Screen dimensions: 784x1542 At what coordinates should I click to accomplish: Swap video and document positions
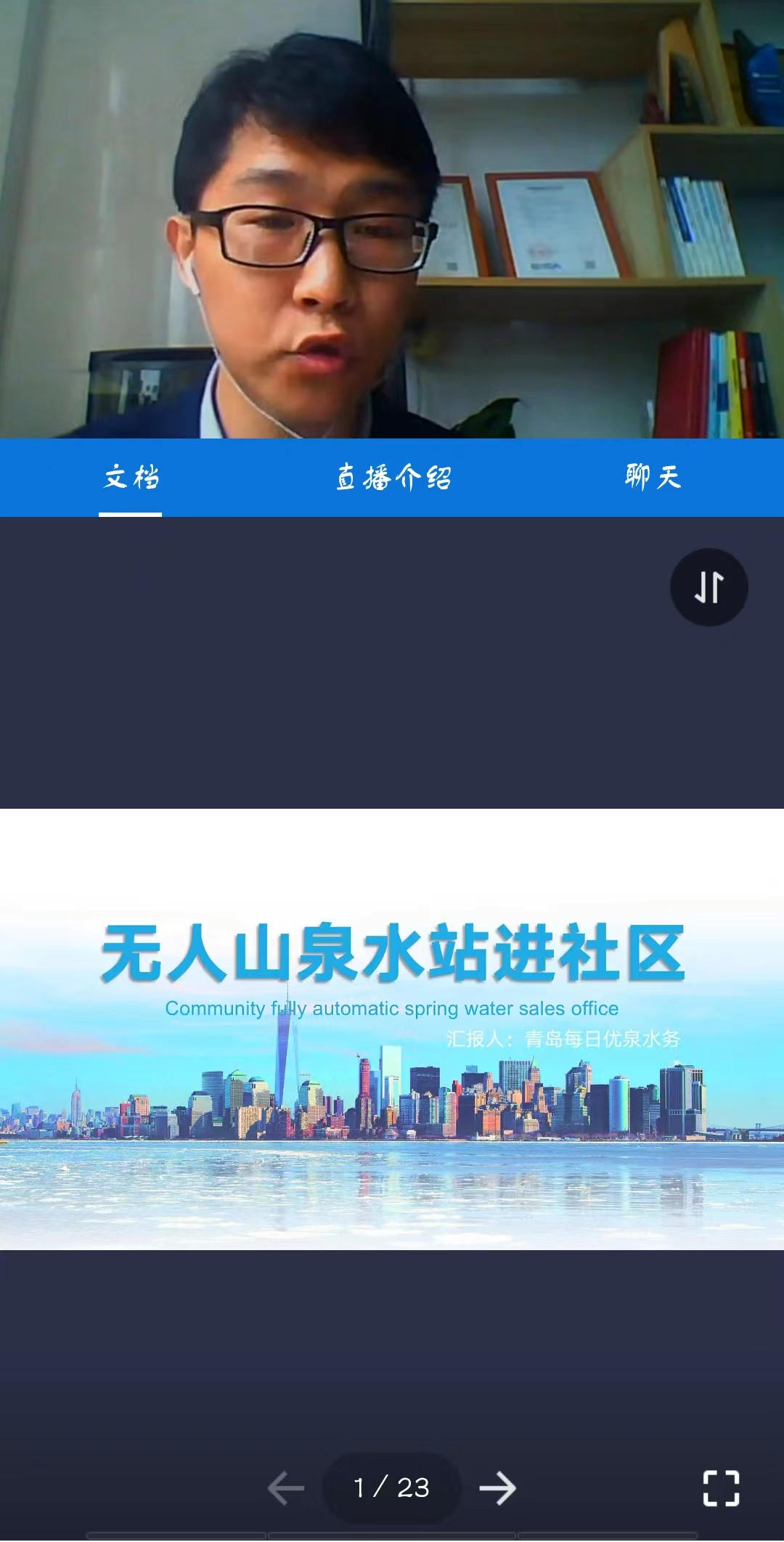point(709,587)
